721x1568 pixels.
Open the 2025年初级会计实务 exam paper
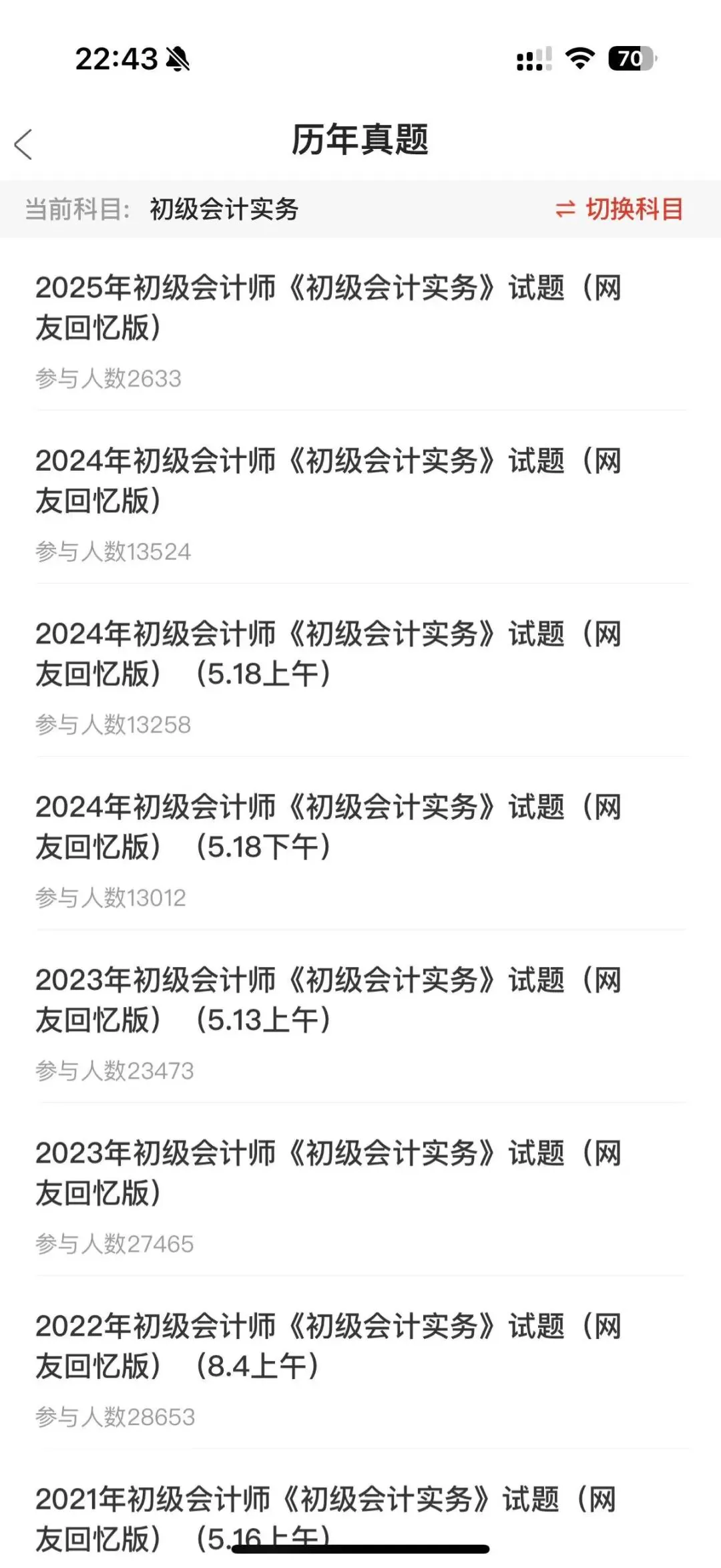328,308
